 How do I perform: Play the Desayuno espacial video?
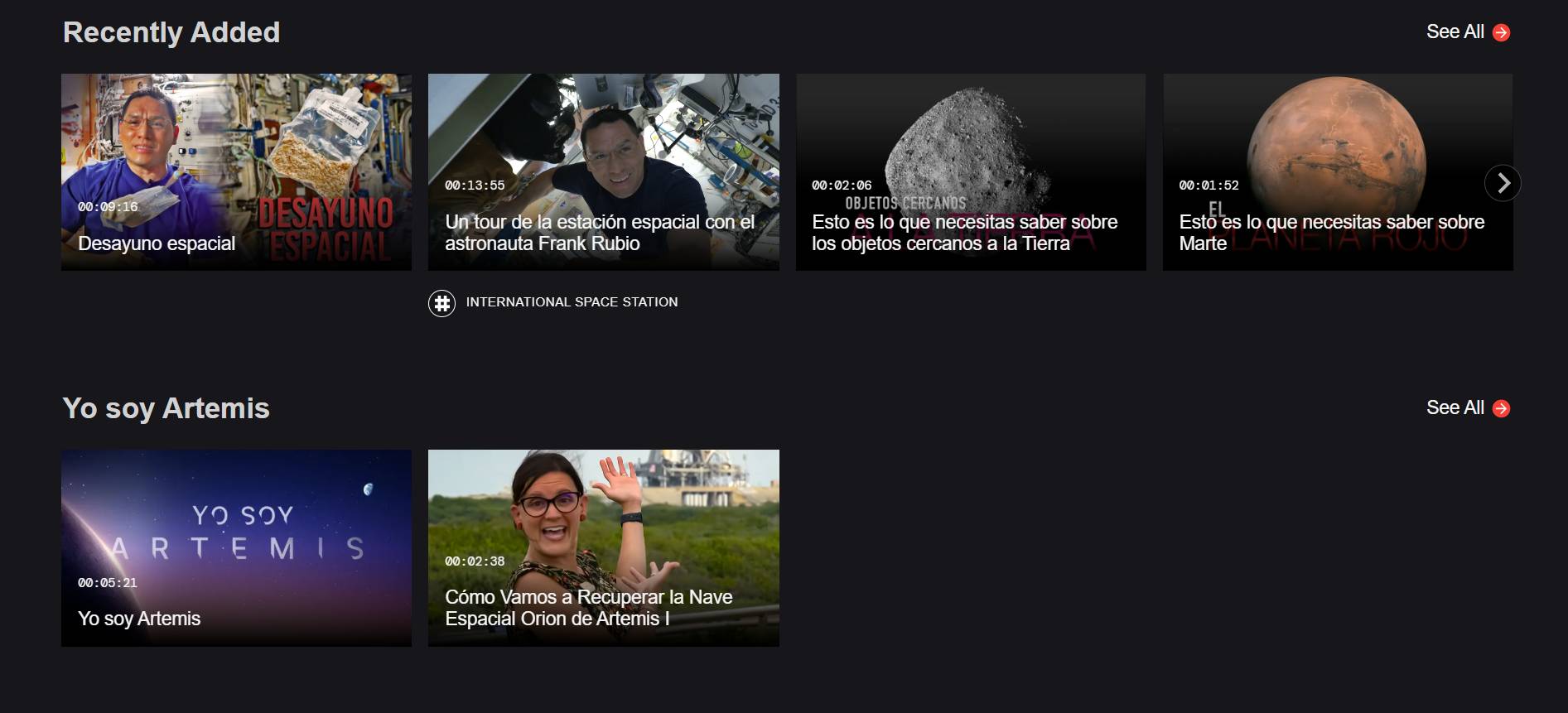coord(236,172)
